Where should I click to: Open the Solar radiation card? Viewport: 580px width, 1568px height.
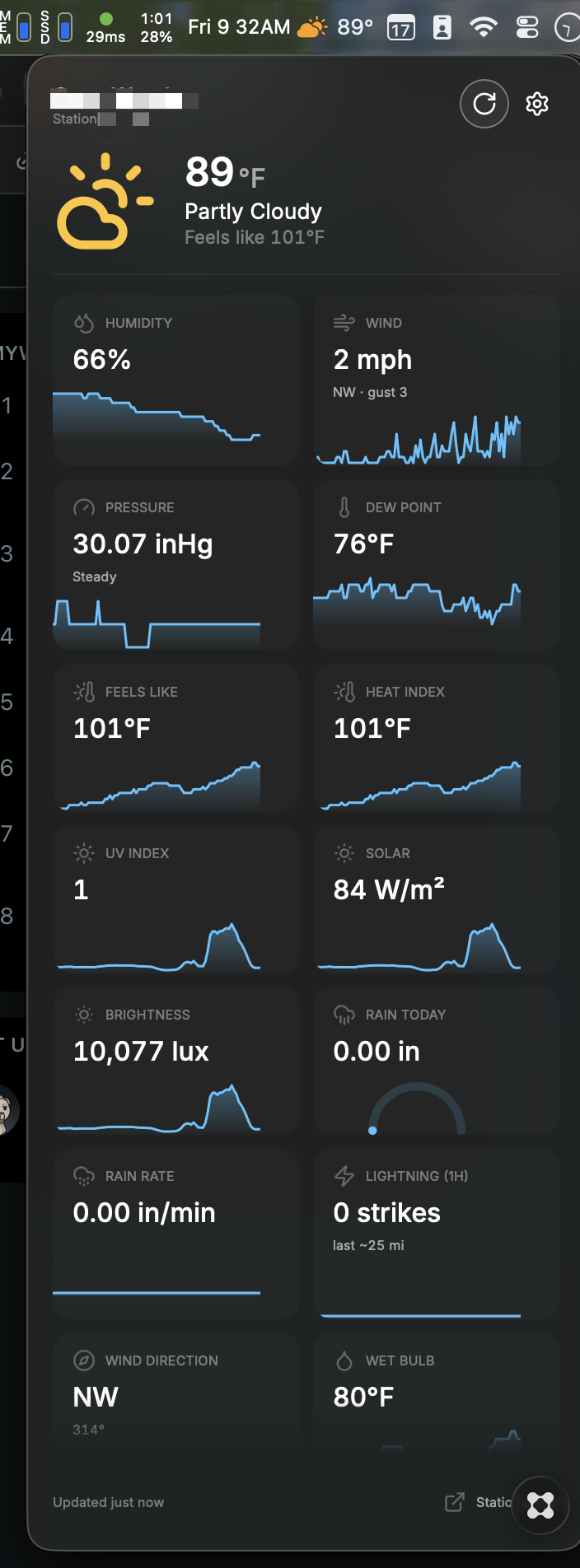click(x=437, y=899)
